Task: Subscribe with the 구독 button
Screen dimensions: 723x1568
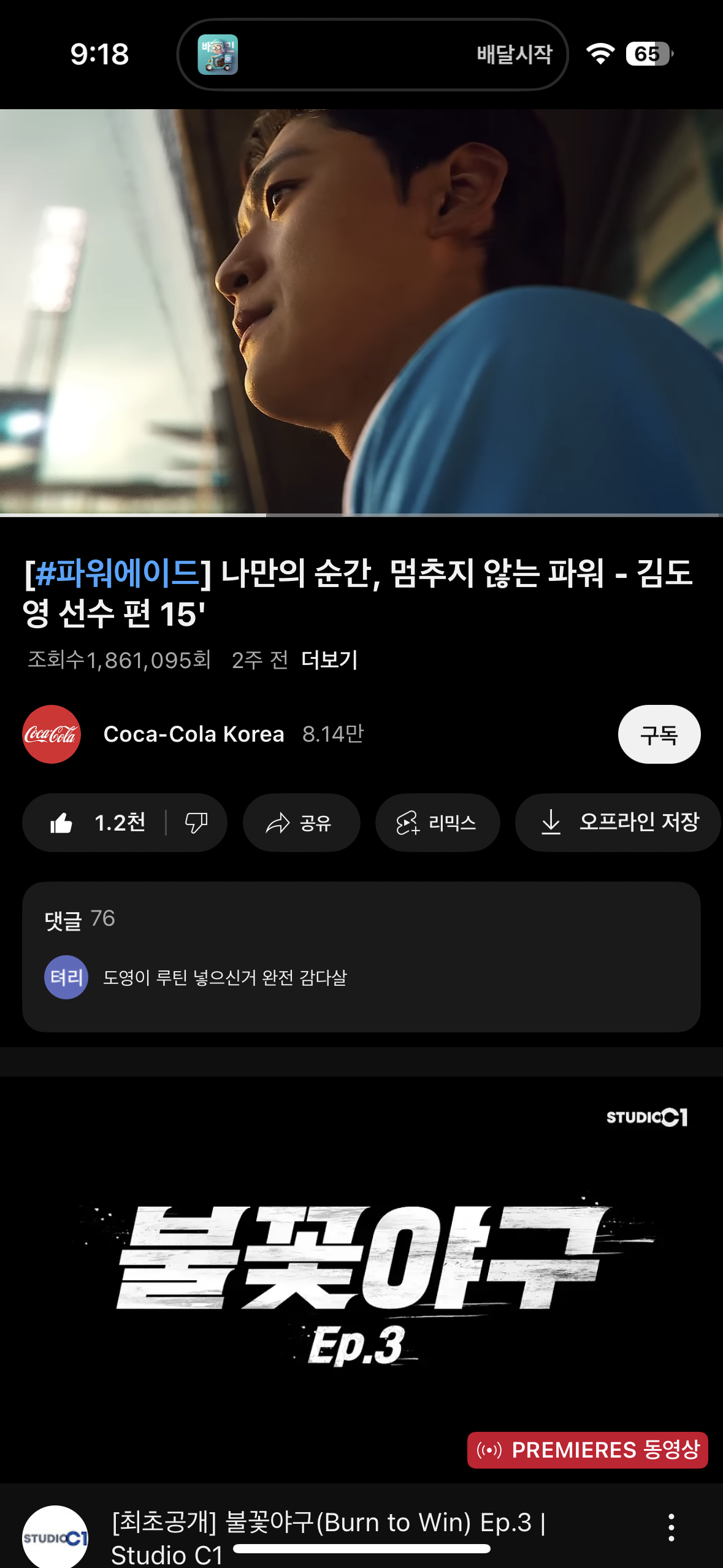Action: 659,734
